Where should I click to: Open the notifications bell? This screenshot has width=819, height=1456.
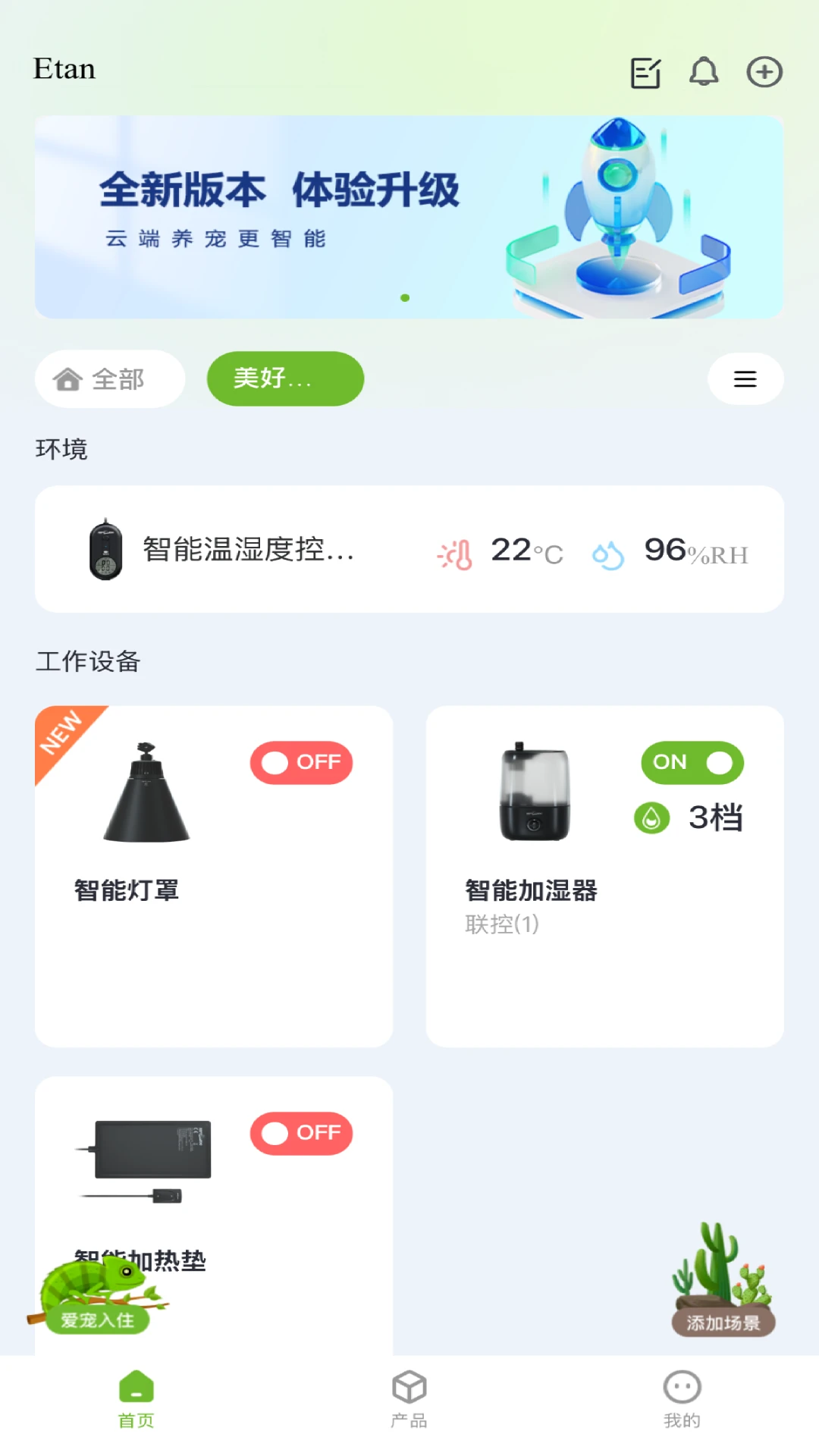[x=704, y=72]
